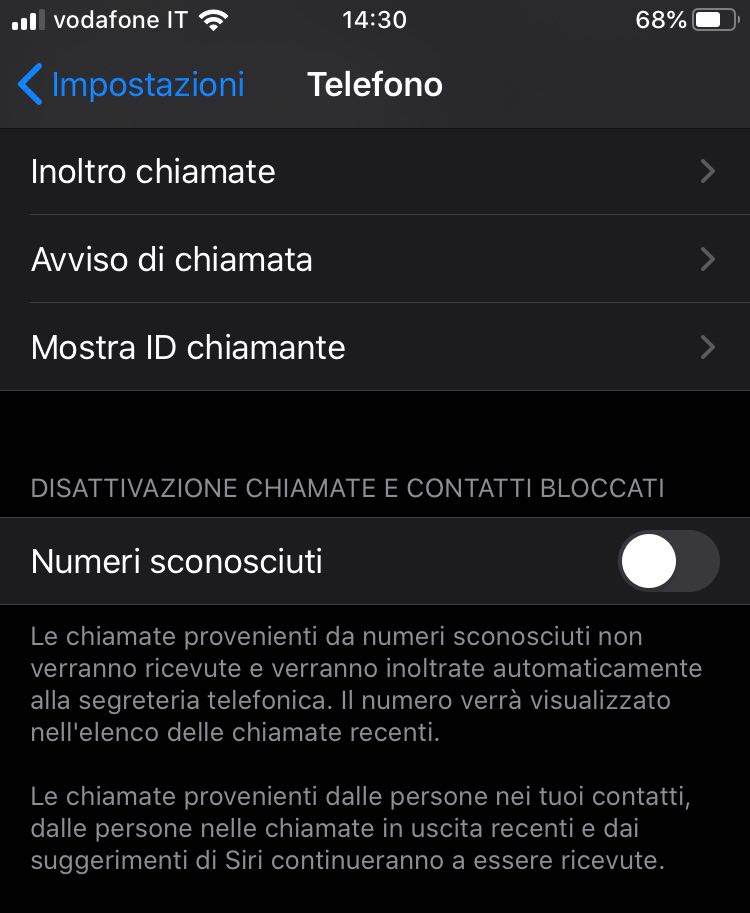This screenshot has width=750, height=913.
Task: Tap the clock showing 14:30
Action: click(x=375, y=18)
